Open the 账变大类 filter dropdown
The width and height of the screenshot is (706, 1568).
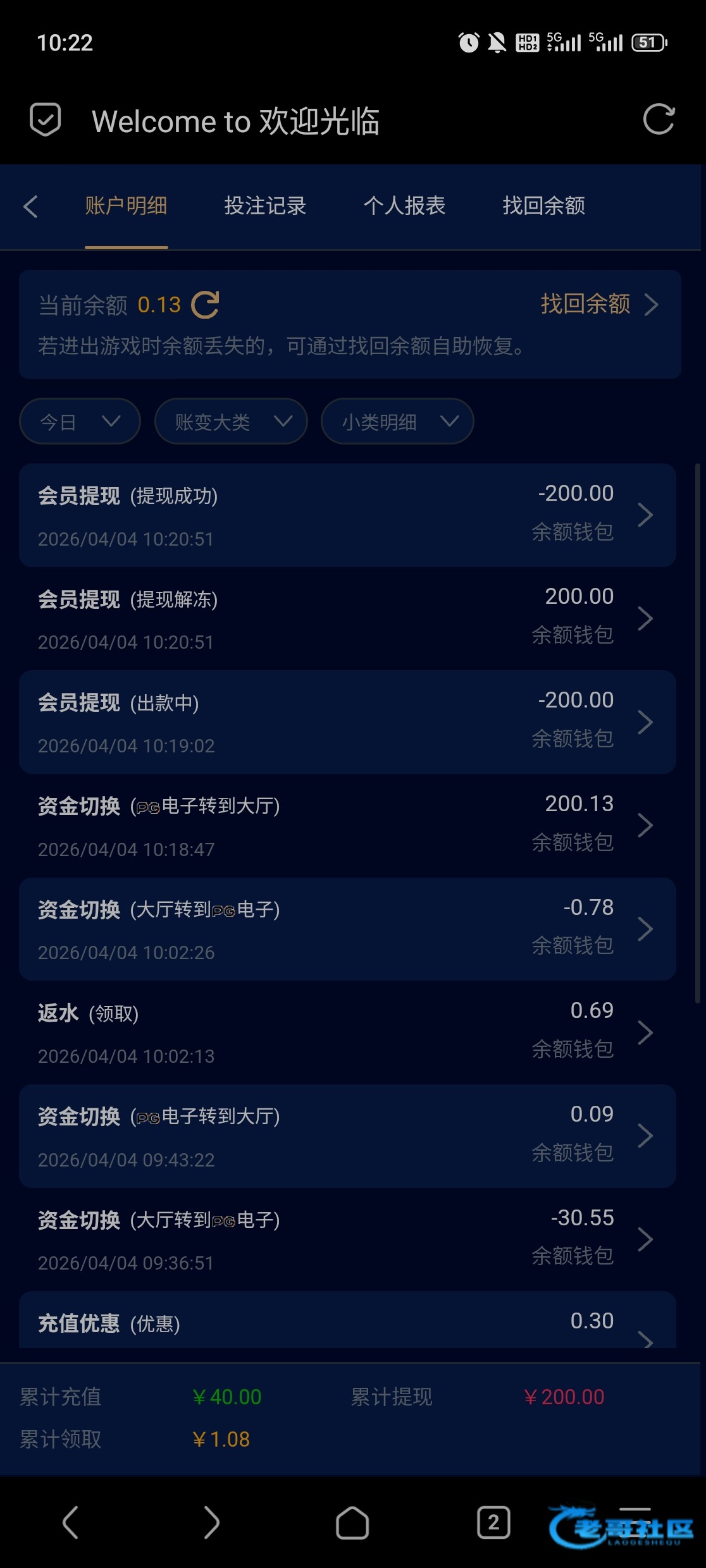point(231,421)
